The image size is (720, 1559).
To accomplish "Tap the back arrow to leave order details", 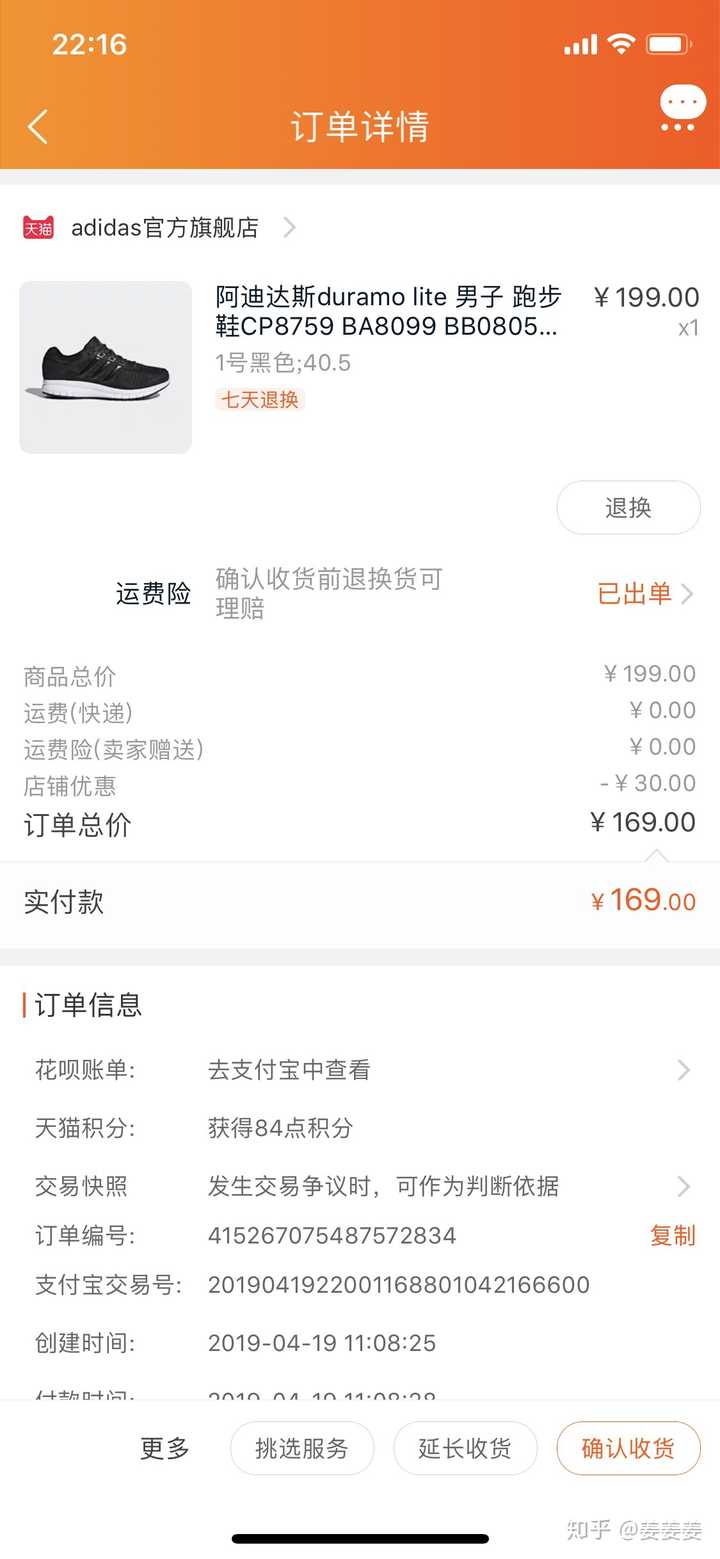I will coord(38,128).
